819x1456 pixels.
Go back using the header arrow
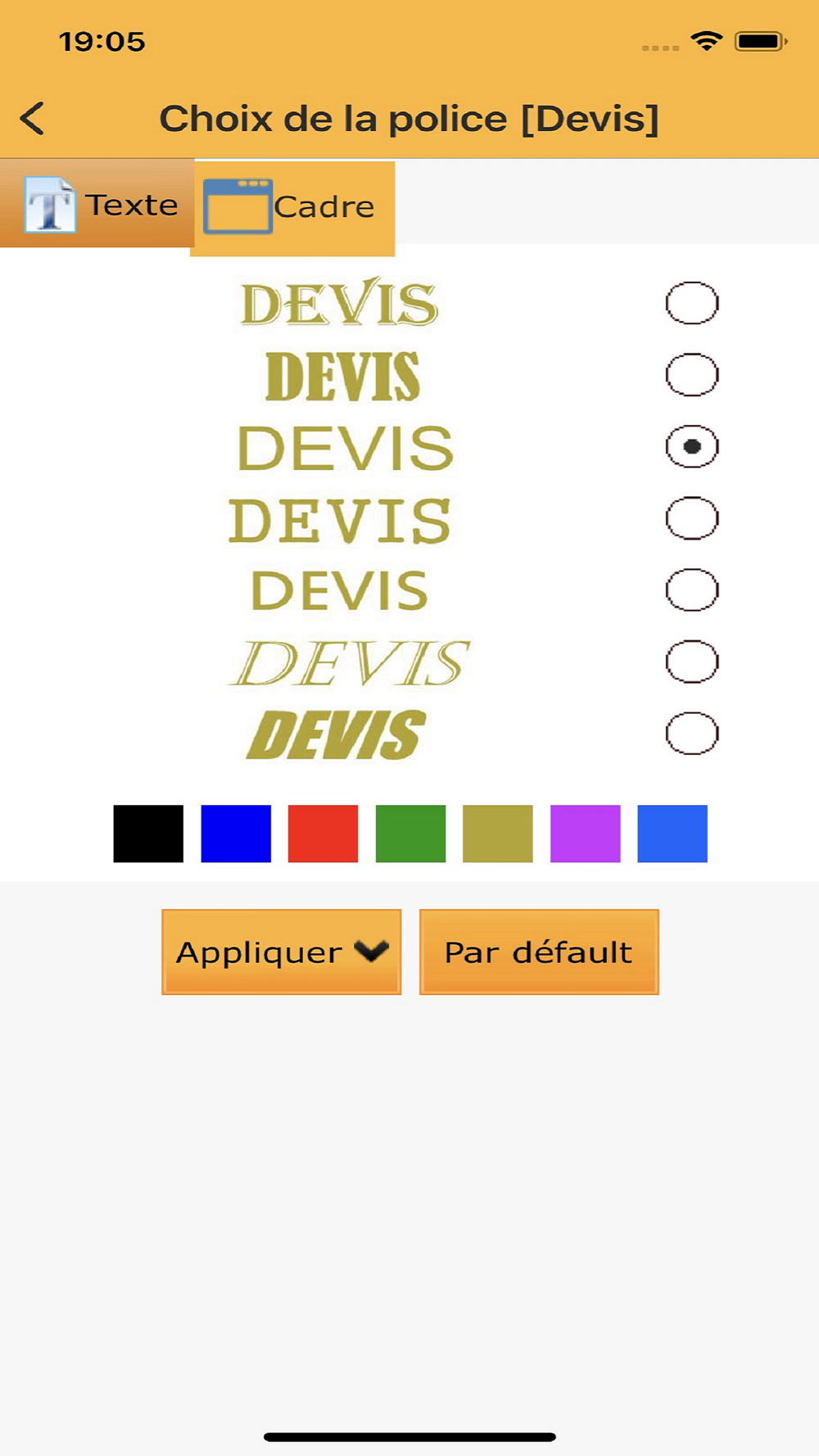point(32,119)
